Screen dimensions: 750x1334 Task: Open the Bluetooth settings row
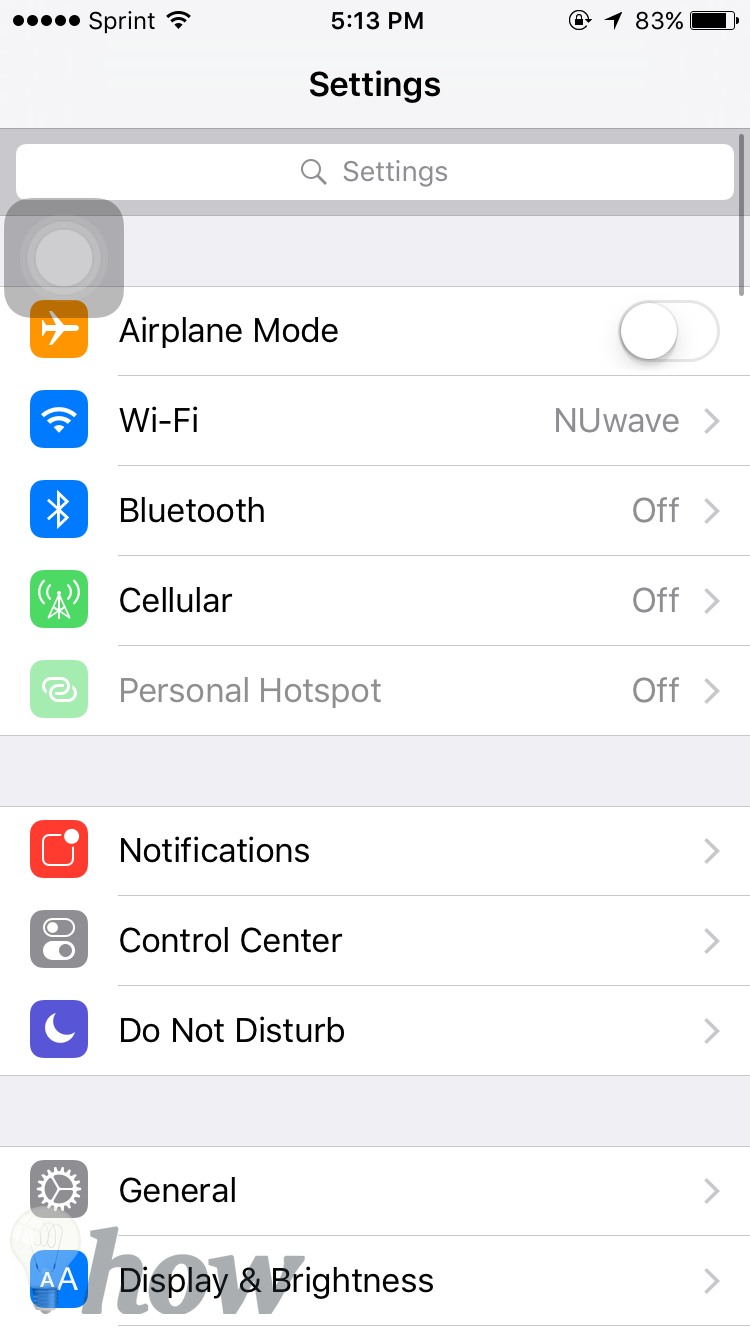[375, 511]
